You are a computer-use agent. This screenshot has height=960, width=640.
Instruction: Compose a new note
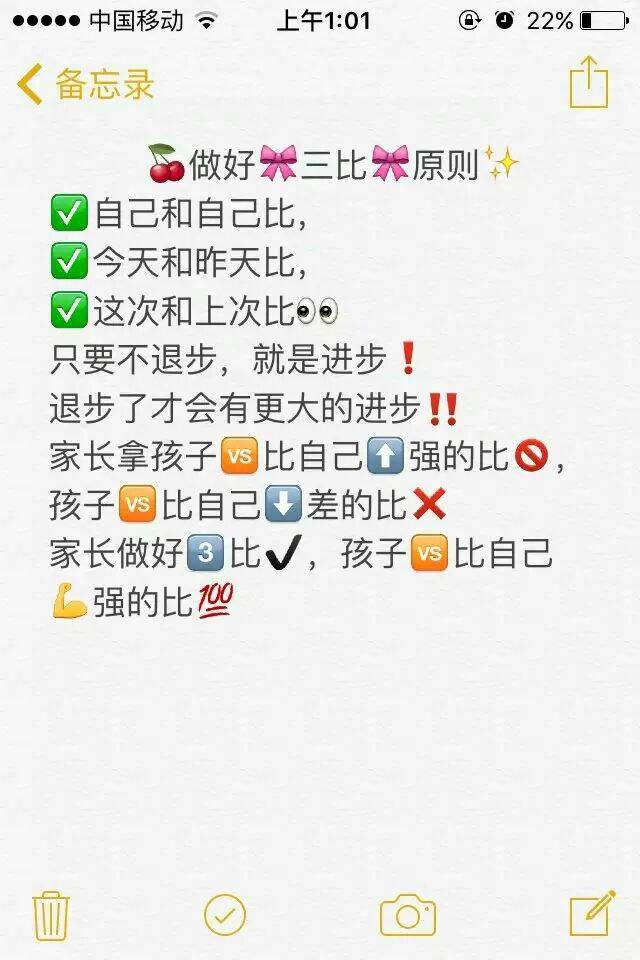click(x=590, y=914)
